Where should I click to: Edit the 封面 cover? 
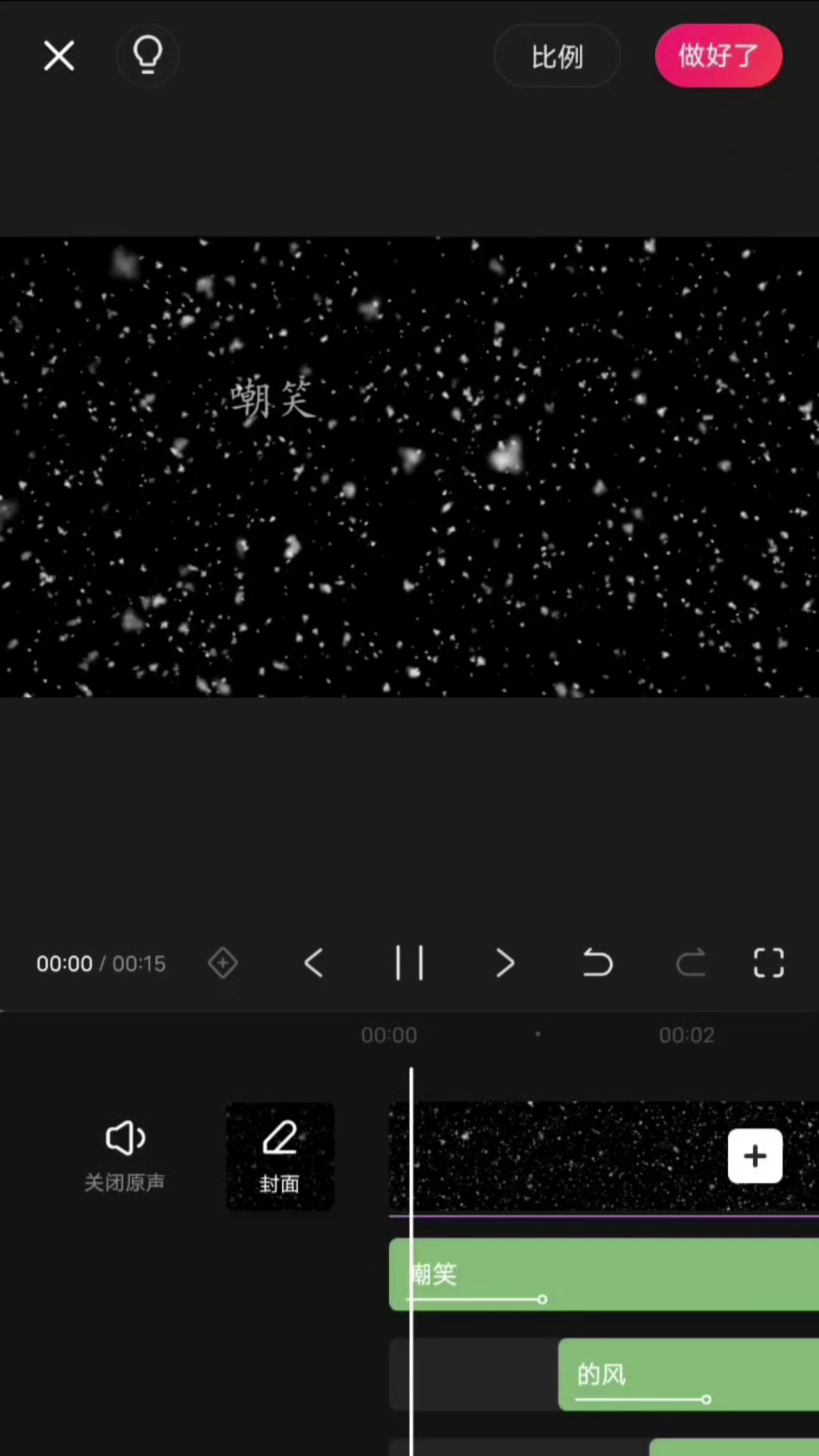point(280,1156)
